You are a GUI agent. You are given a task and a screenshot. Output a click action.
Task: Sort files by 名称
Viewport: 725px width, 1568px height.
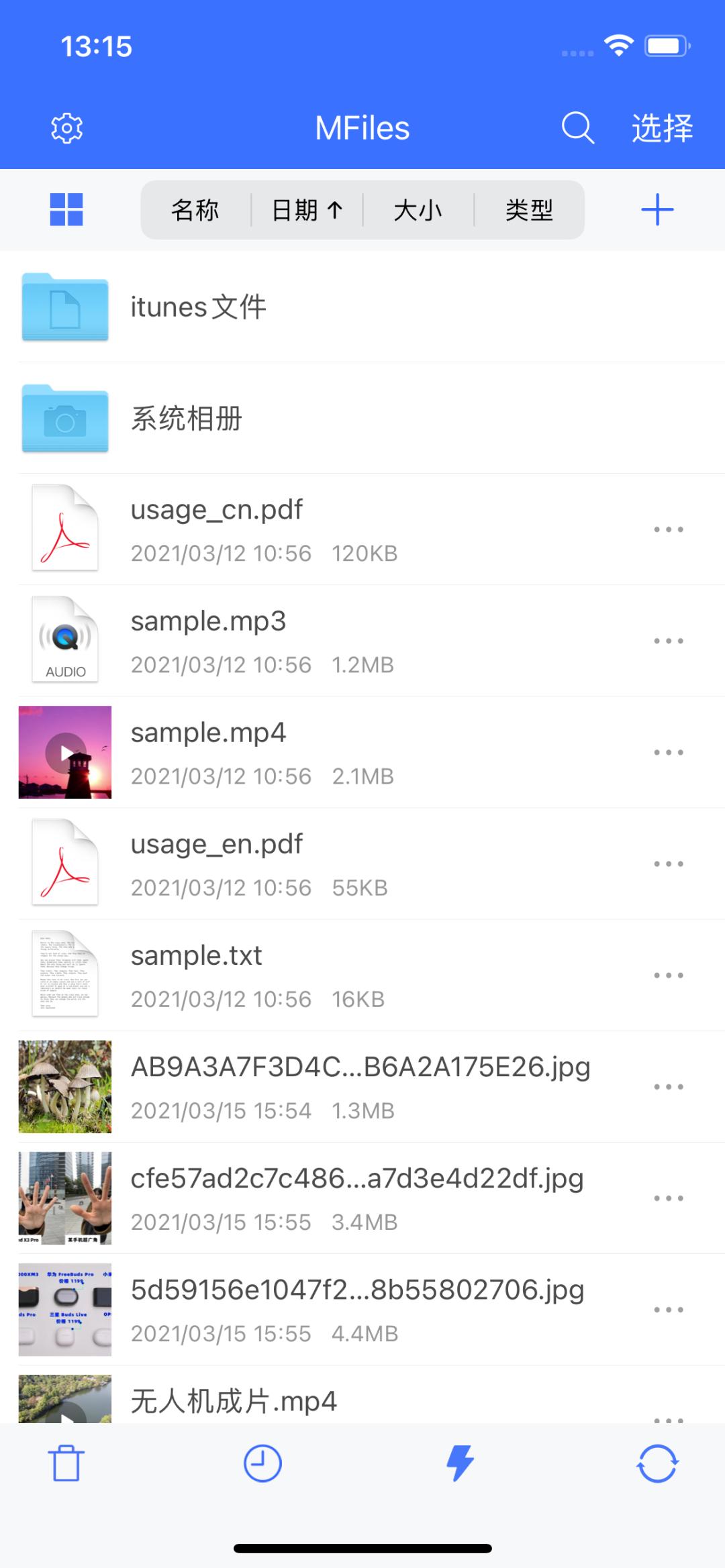[x=195, y=210]
